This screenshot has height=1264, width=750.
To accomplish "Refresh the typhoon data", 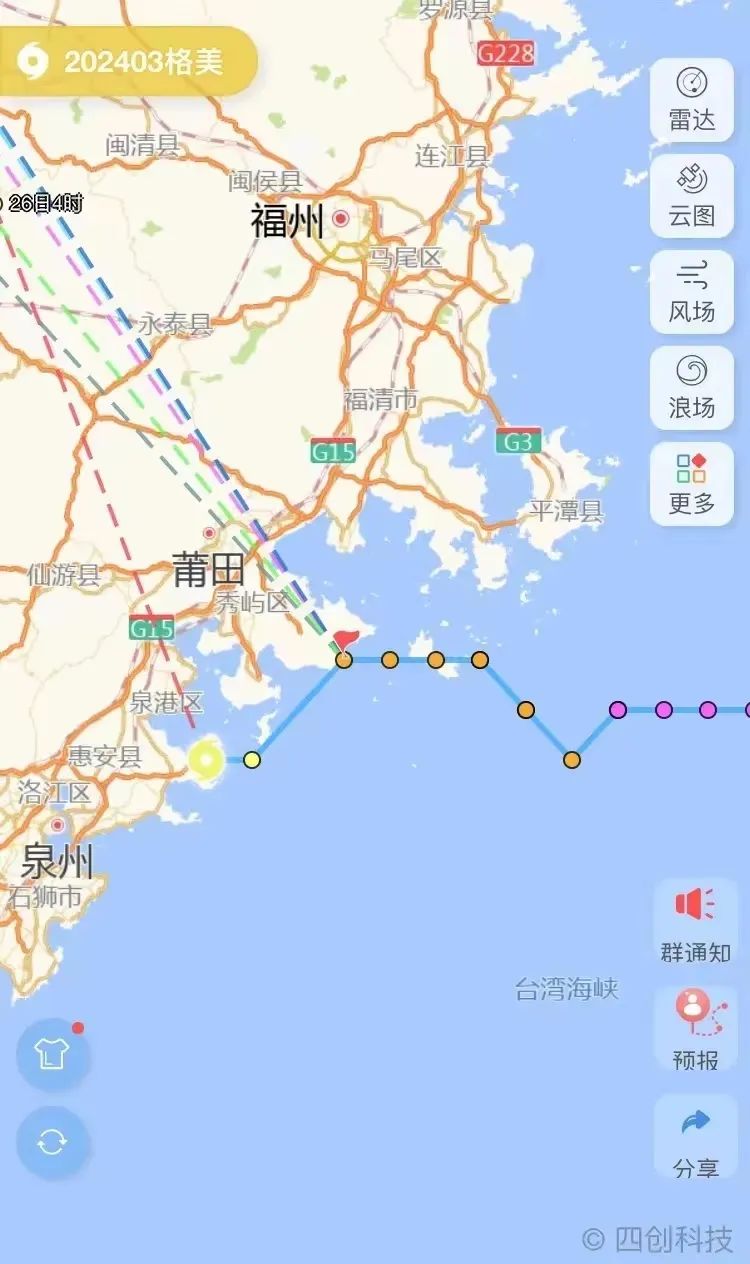I will 53,1142.
